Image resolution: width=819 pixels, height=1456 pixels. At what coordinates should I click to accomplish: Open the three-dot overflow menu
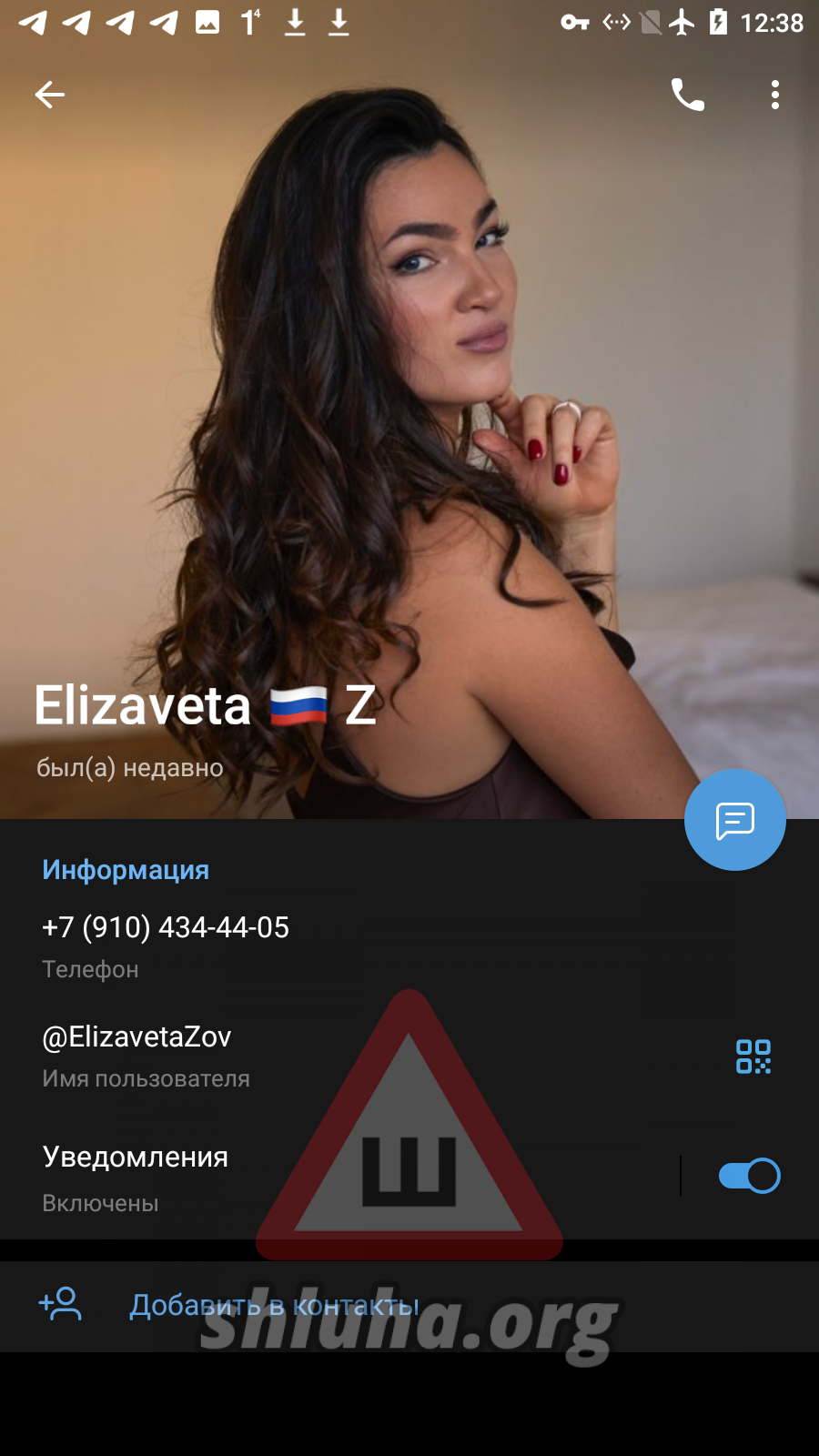click(x=774, y=95)
